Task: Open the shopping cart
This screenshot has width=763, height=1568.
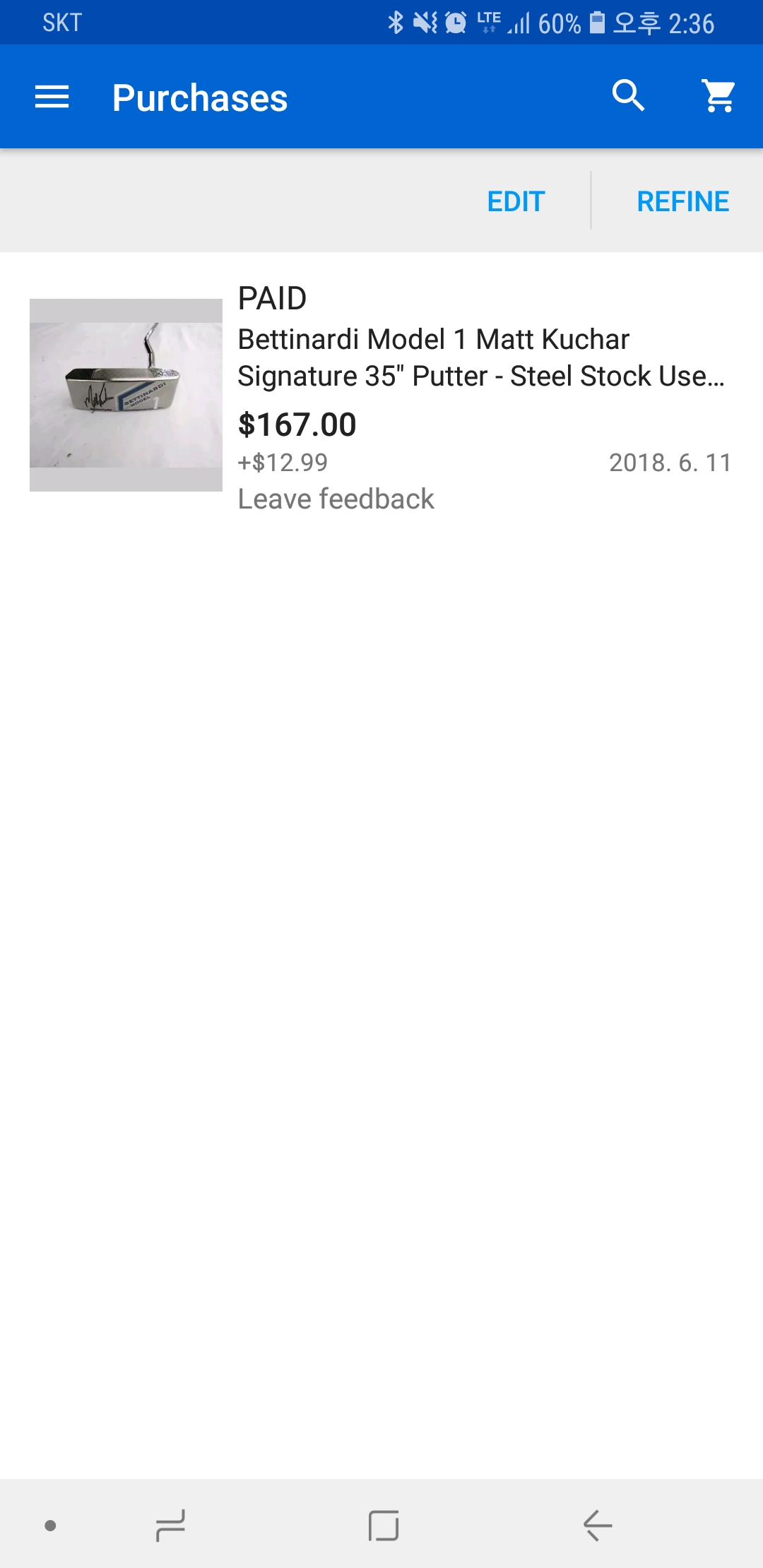Action: pyautogui.click(x=718, y=96)
